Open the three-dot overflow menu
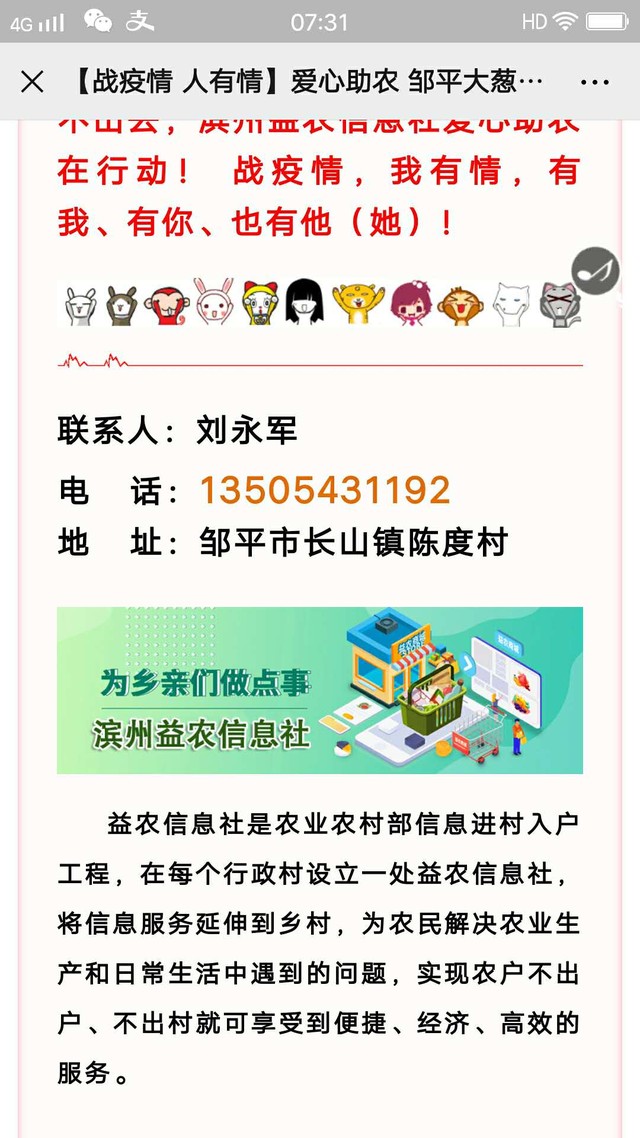The image size is (640, 1138). [x=594, y=83]
